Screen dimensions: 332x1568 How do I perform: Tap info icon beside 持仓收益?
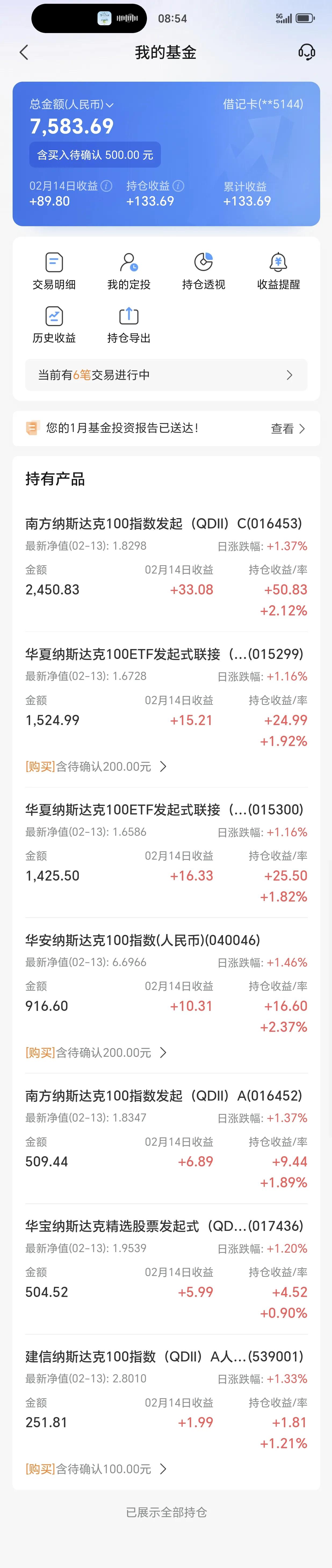178,186
